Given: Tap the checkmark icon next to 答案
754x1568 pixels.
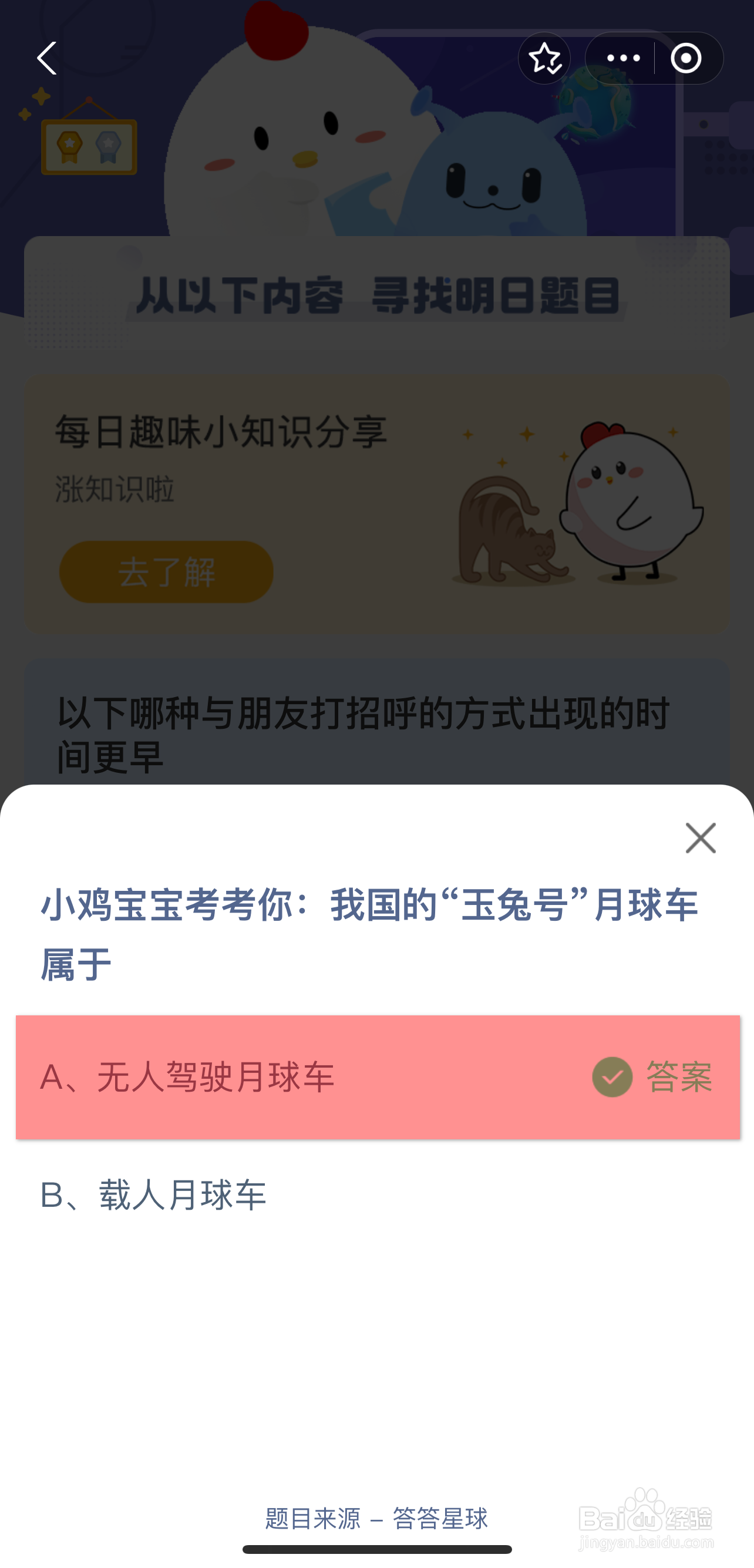Looking at the screenshot, I should point(614,1076).
